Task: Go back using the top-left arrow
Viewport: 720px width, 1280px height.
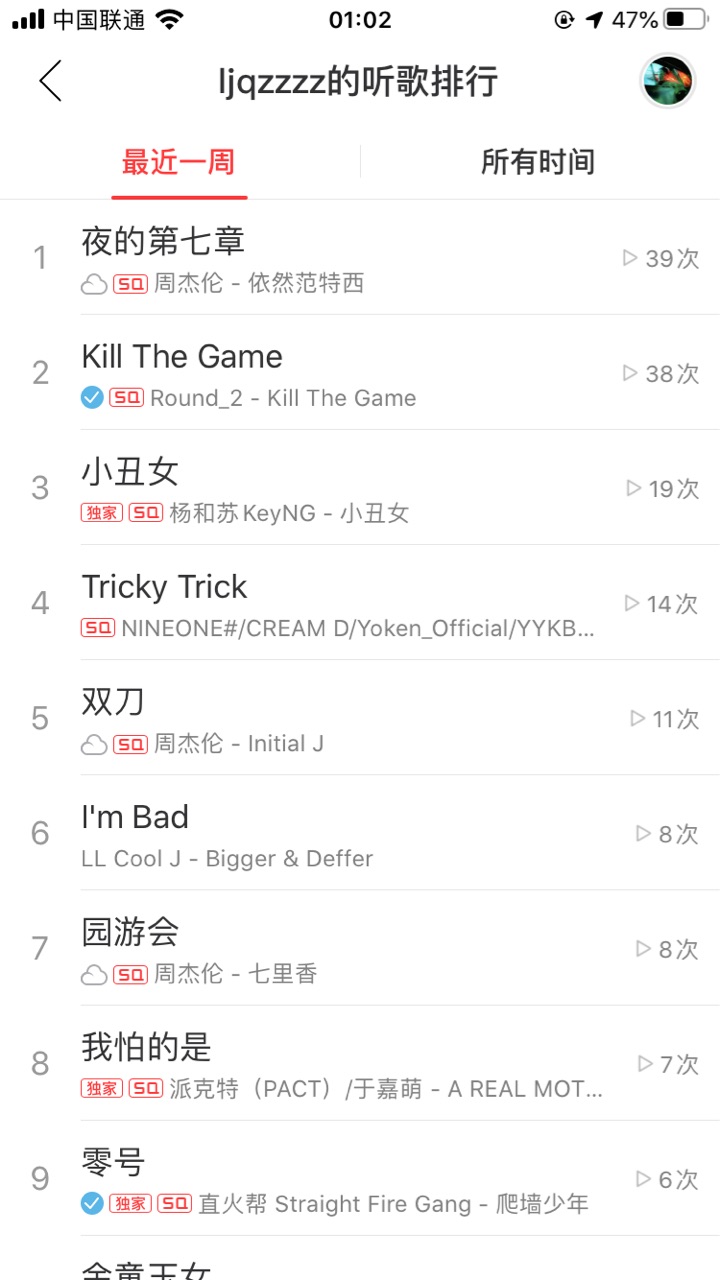Action: pos(50,81)
